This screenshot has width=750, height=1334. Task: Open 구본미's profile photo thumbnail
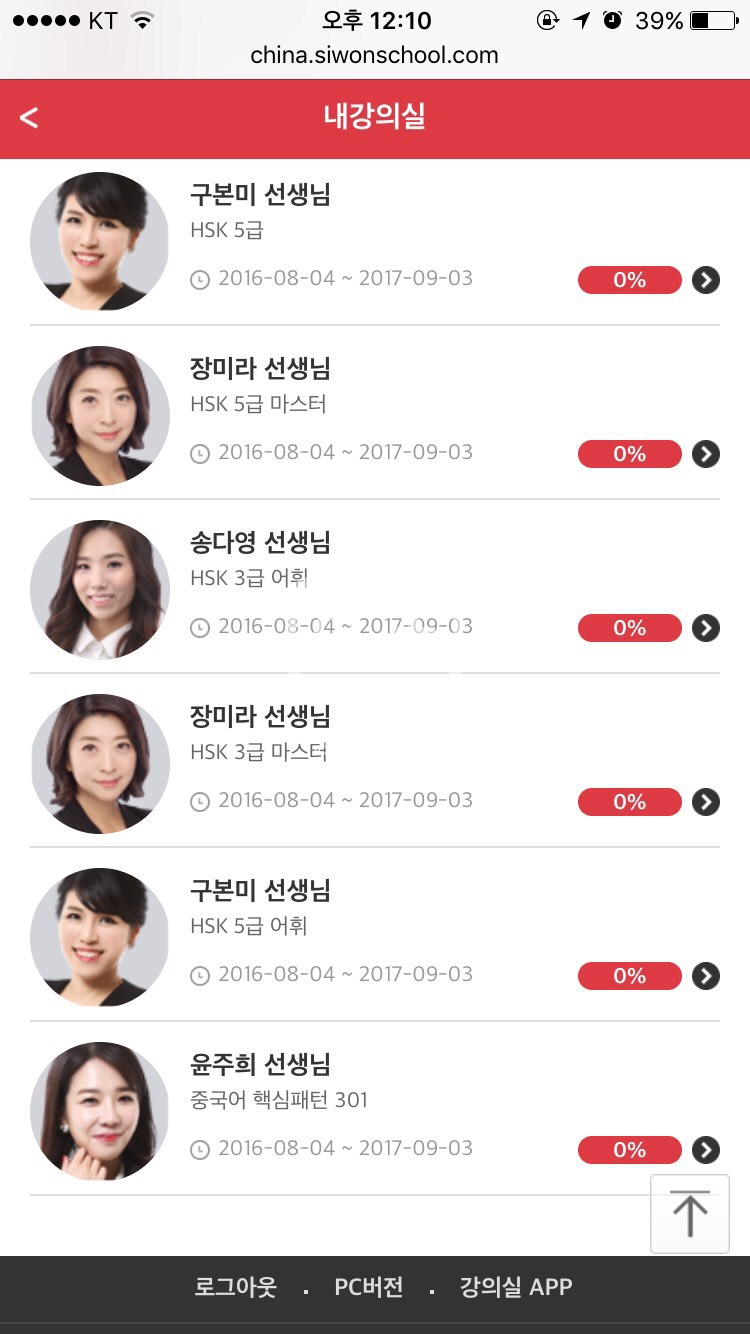(x=99, y=241)
